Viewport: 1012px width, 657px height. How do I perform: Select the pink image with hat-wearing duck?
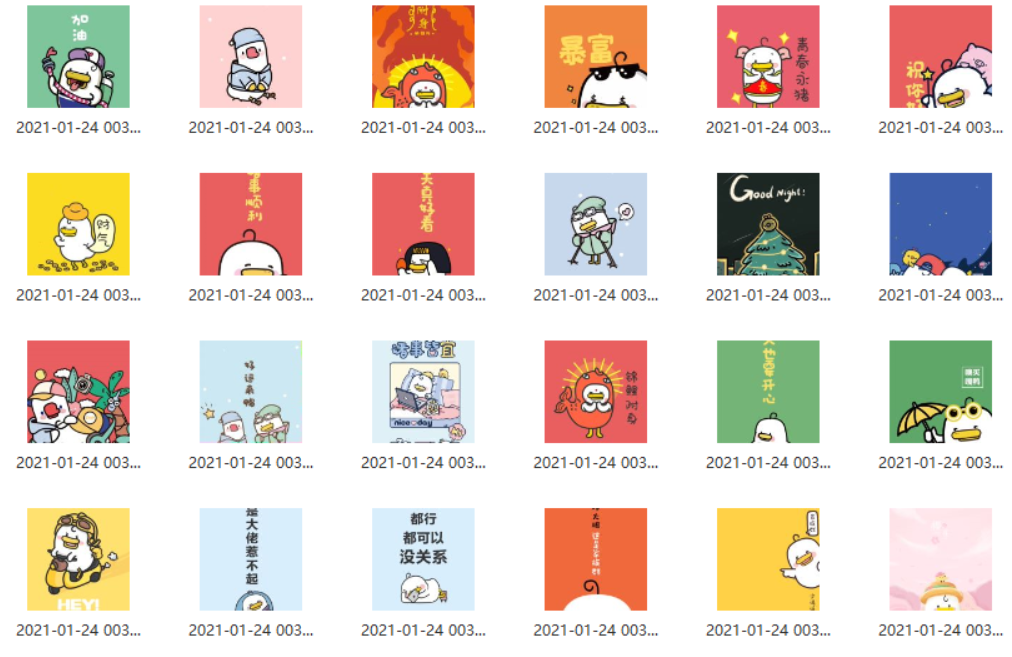940,559
